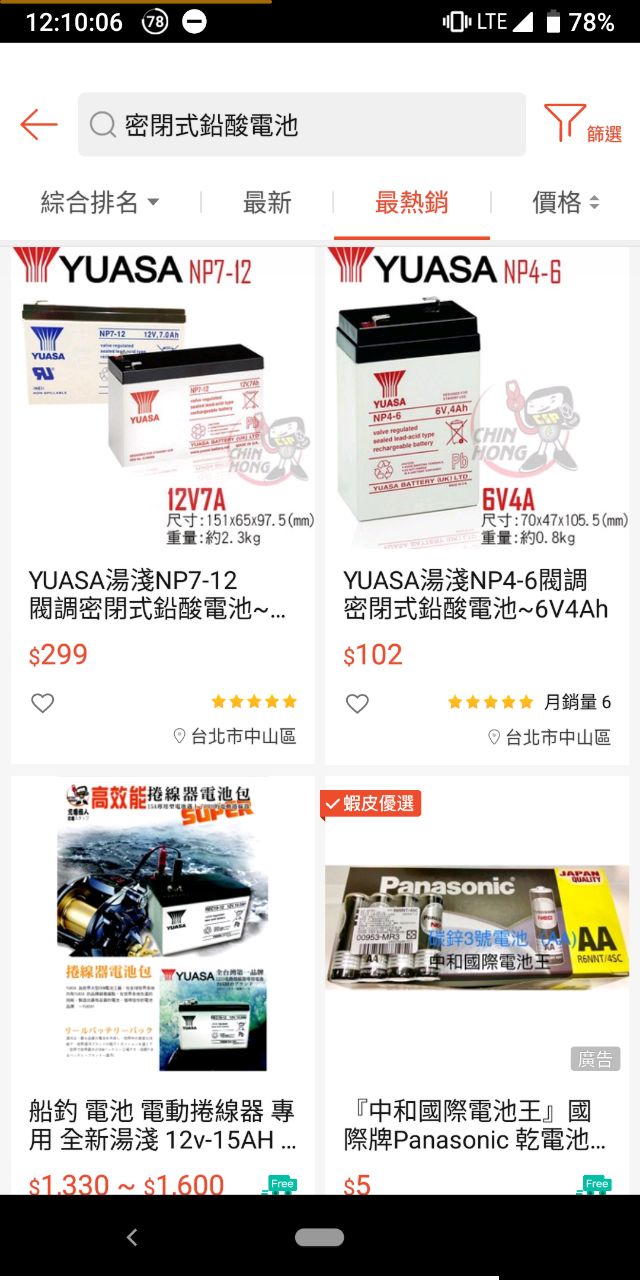The height and width of the screenshot is (1280, 640).
Task: Like the YUASA NP7-12 $299 item
Action: click(42, 703)
